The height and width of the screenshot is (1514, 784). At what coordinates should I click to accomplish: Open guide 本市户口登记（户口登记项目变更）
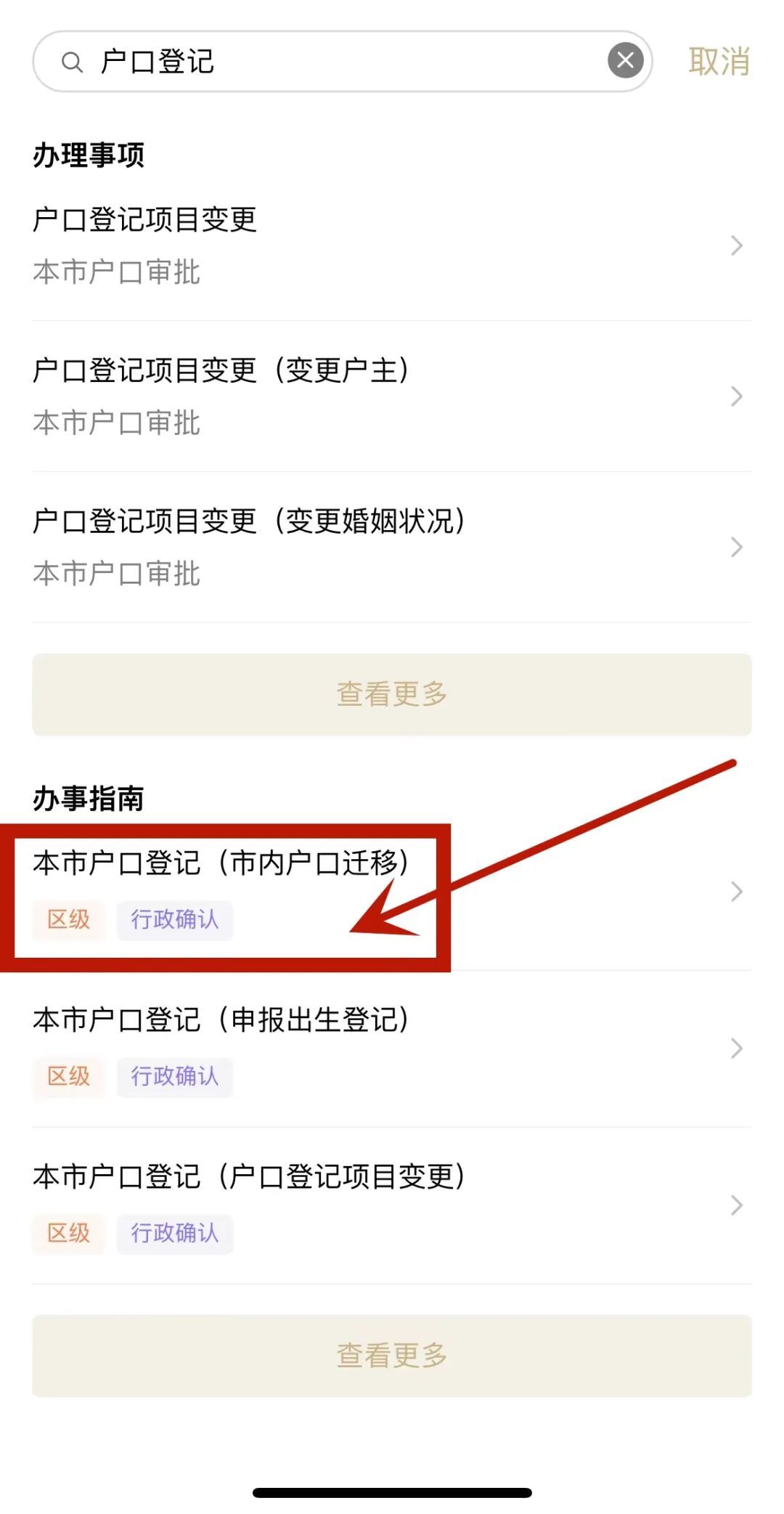(x=391, y=1205)
